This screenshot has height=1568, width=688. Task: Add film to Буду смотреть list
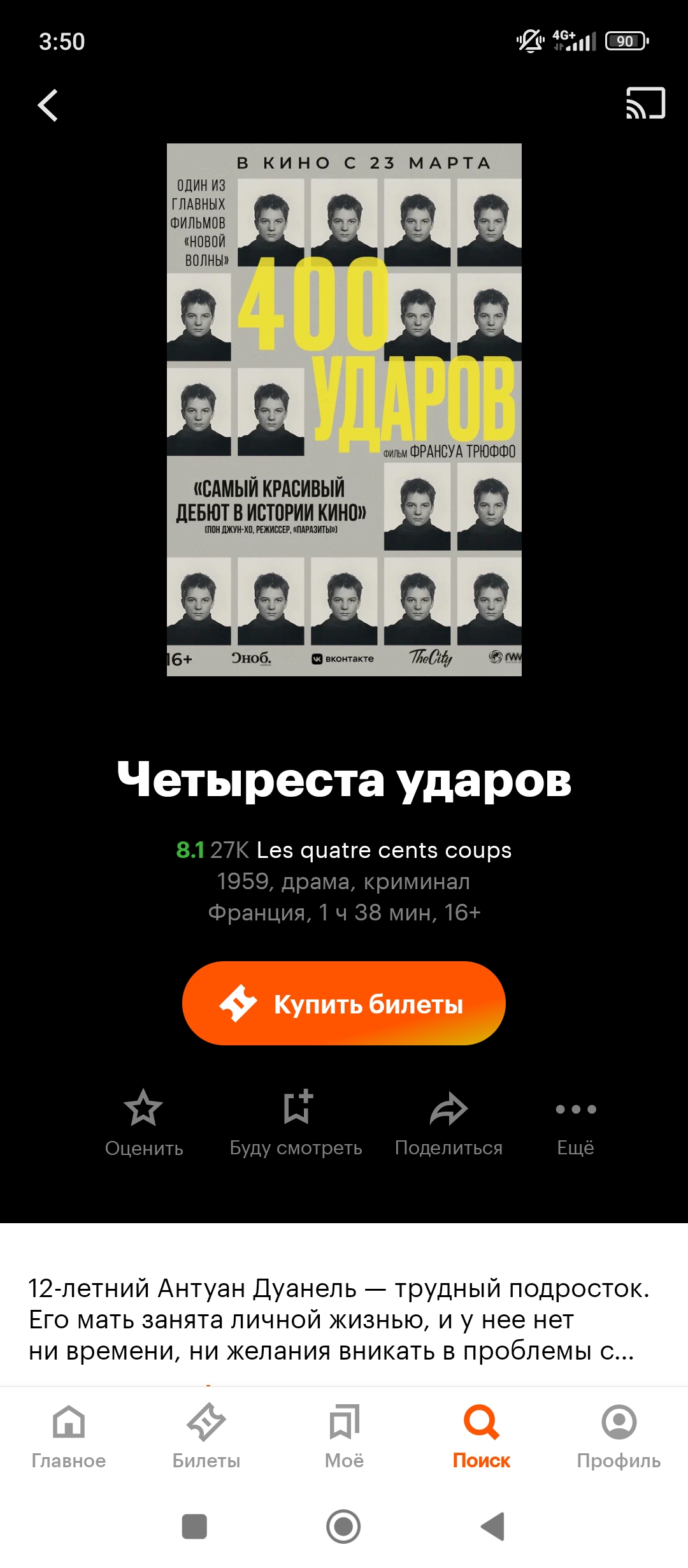tap(296, 1123)
